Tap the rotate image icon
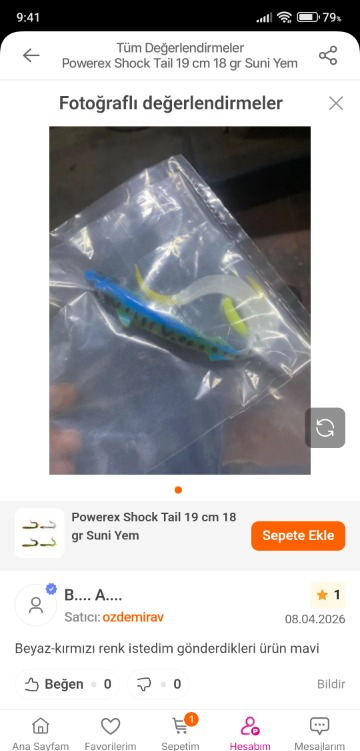 [325, 428]
